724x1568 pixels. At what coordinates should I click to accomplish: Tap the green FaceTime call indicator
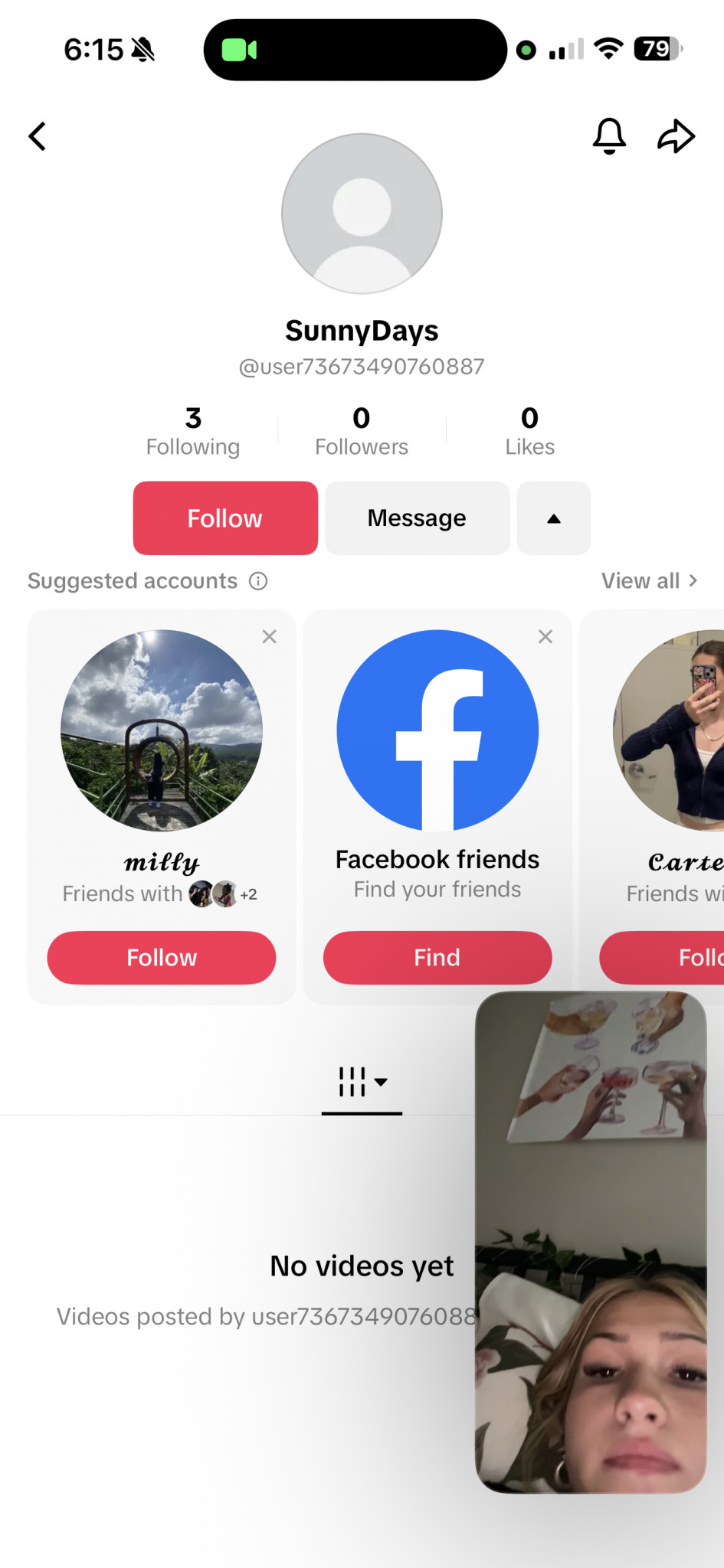(240, 51)
